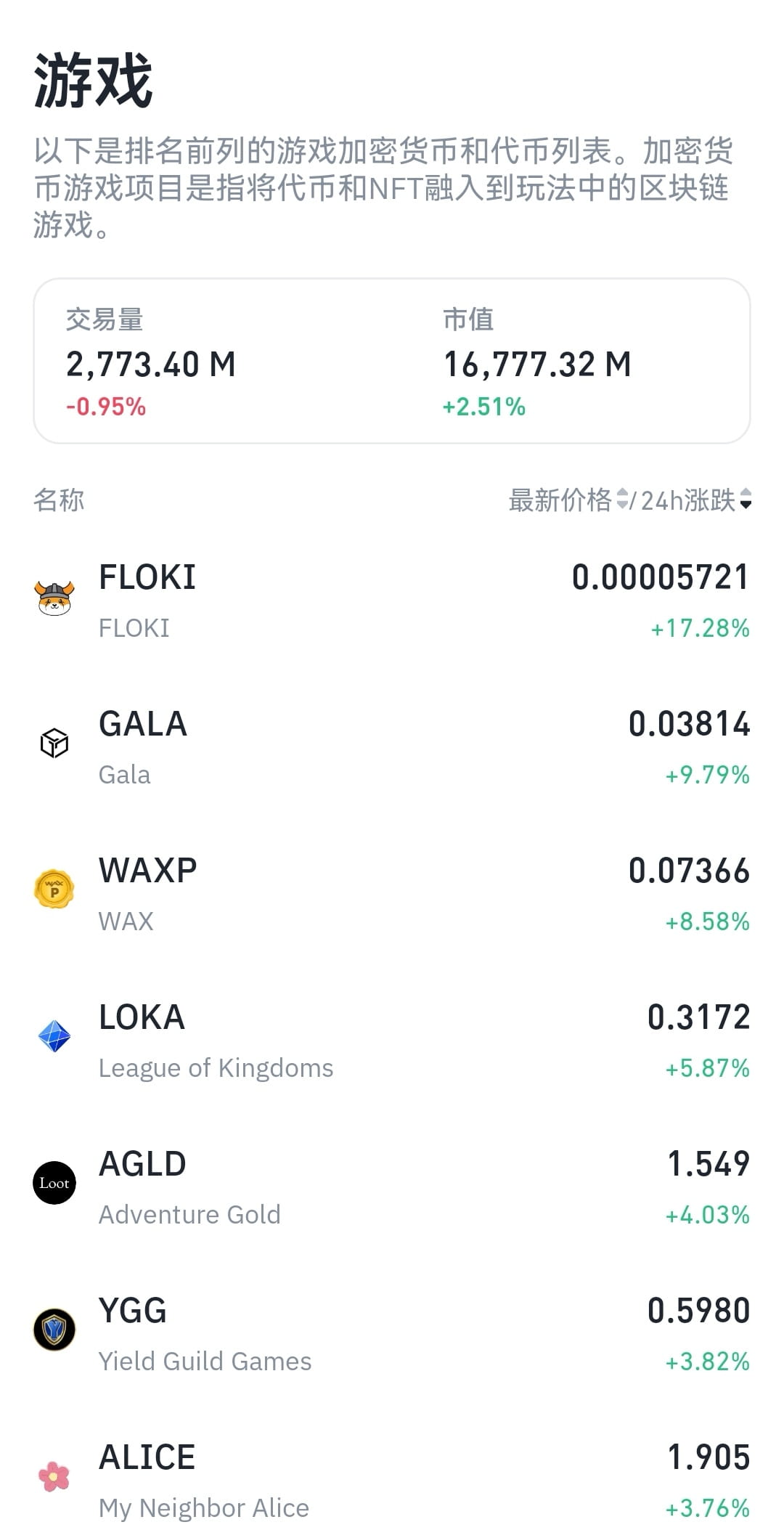Click the GALA cube logo

tap(55, 743)
